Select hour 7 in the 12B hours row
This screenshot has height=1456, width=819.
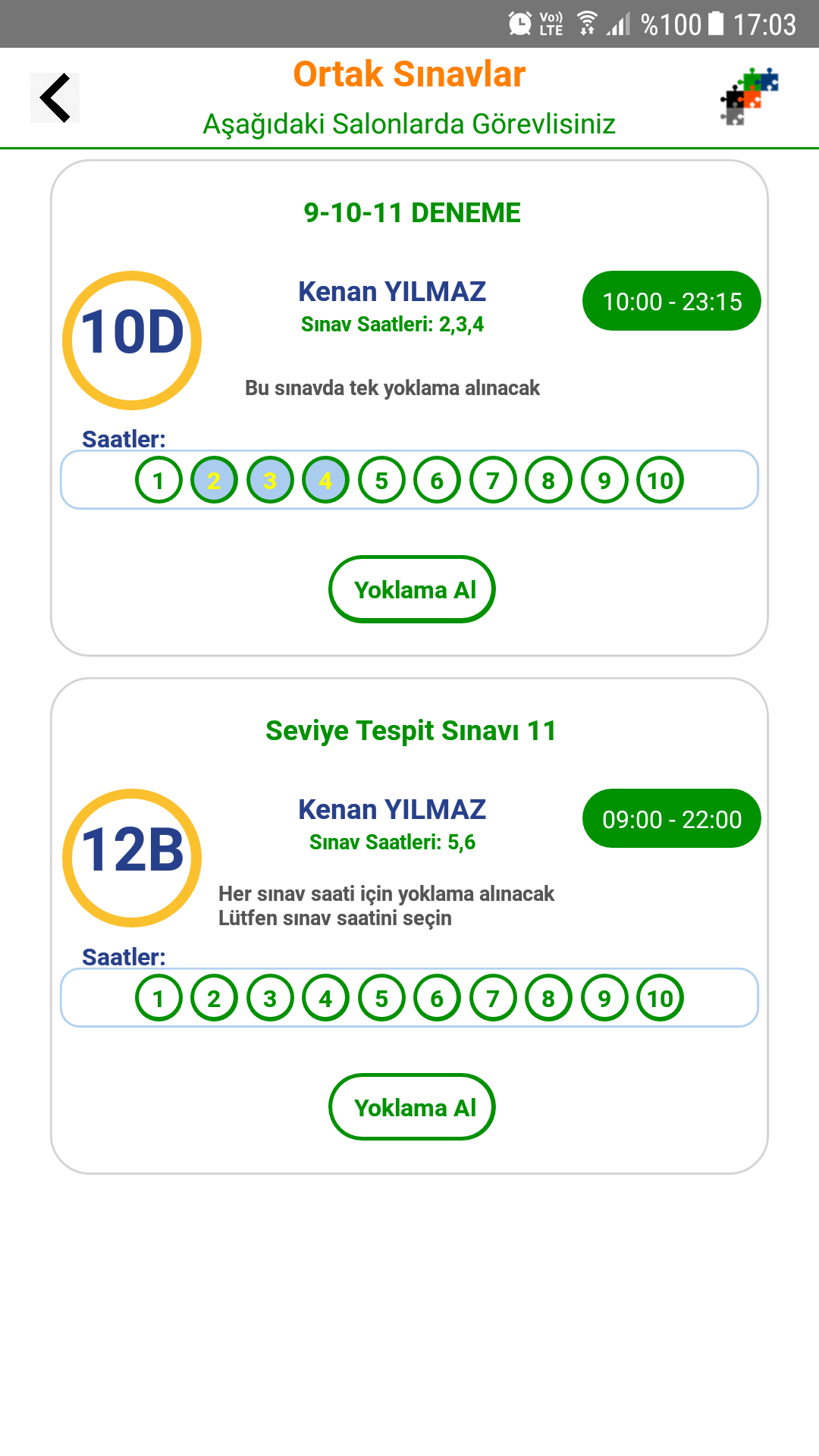(x=493, y=998)
